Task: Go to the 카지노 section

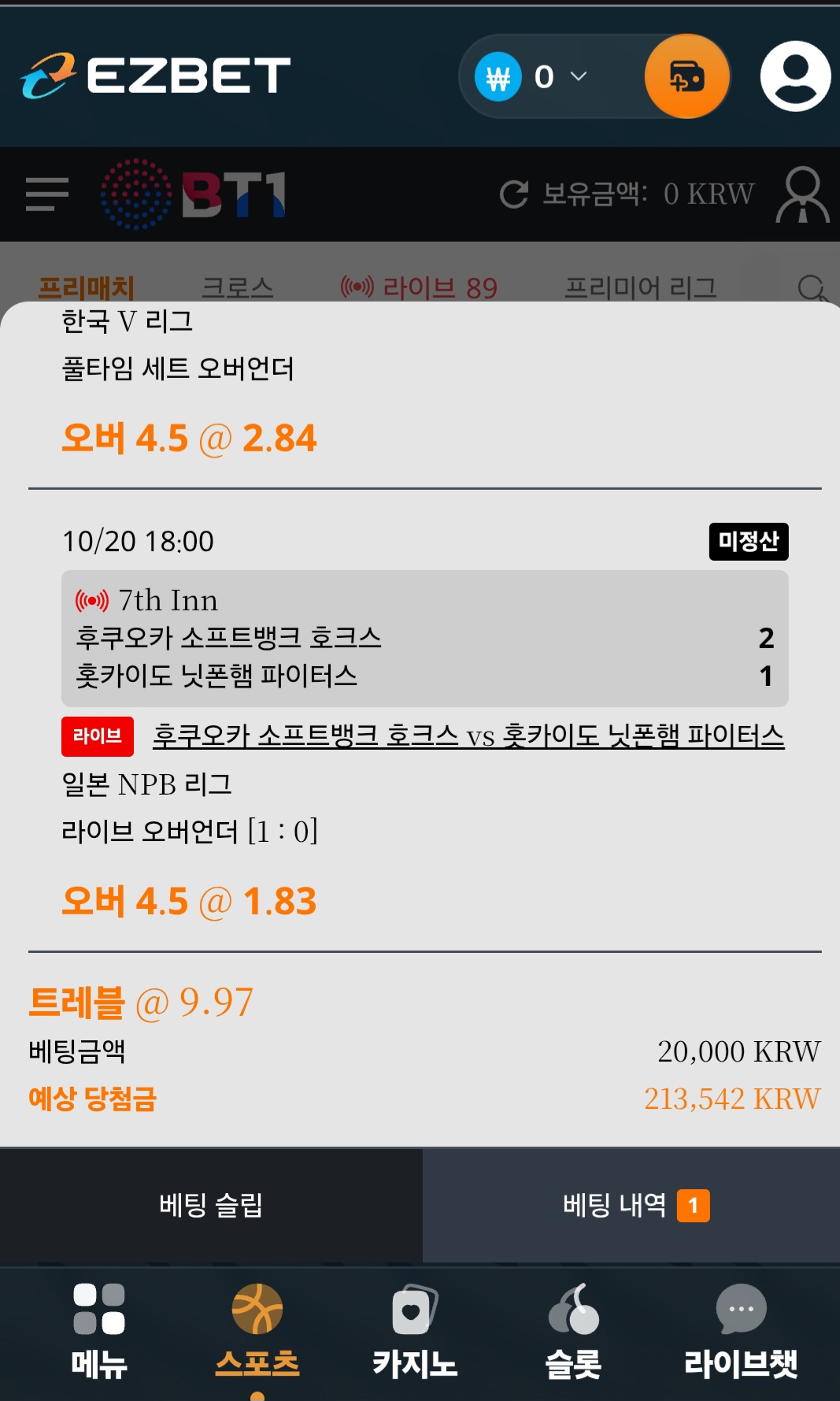Action: tap(415, 1331)
